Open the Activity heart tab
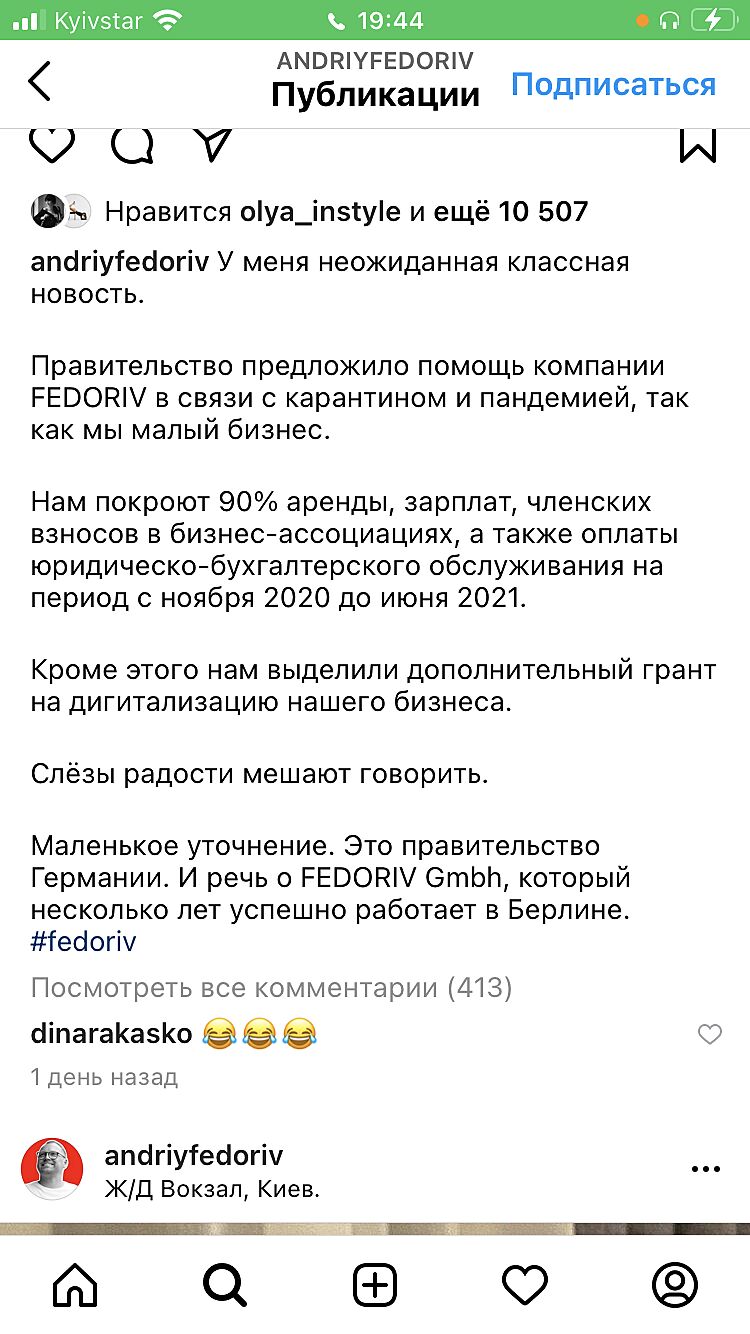This screenshot has width=750, height=1334. (525, 1284)
